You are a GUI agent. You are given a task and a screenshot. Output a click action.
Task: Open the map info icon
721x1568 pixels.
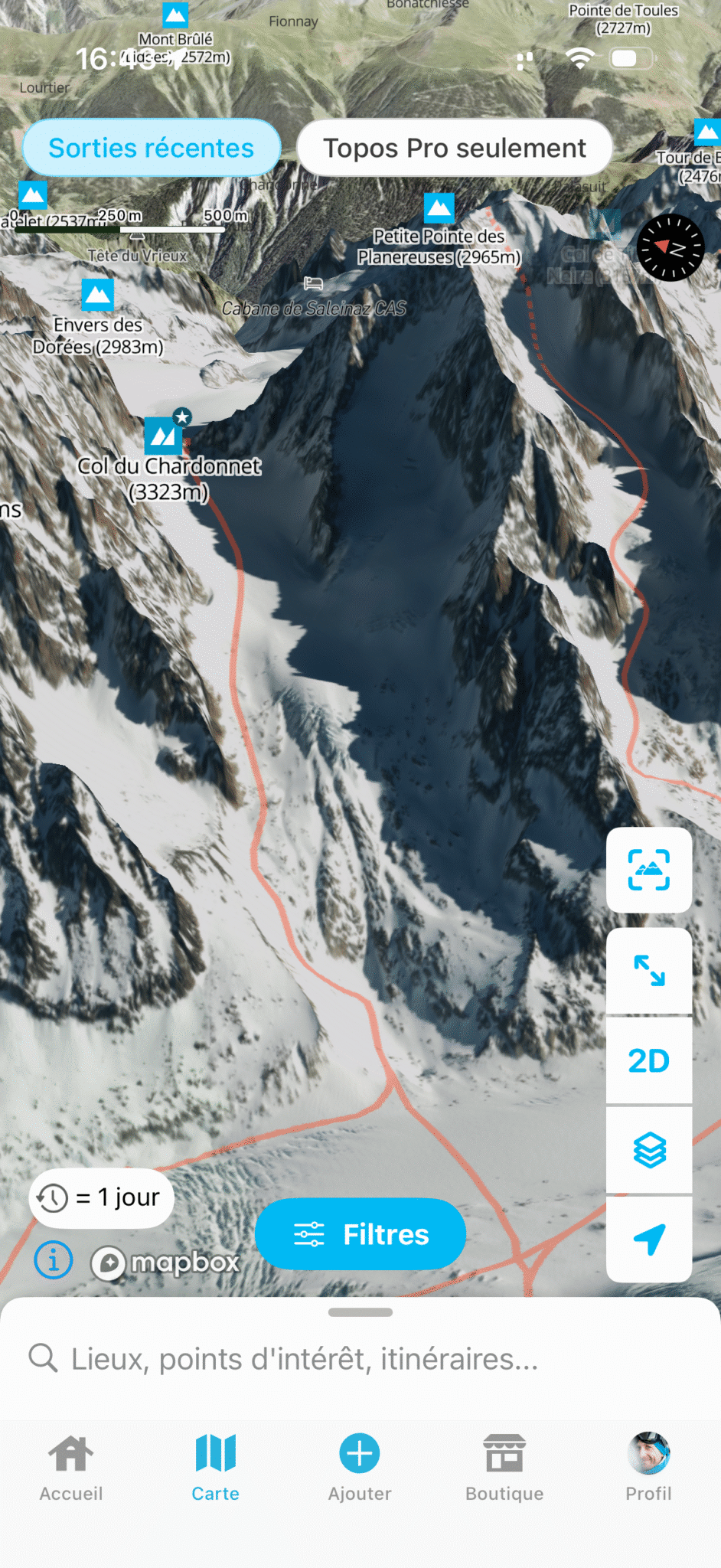(54, 1260)
